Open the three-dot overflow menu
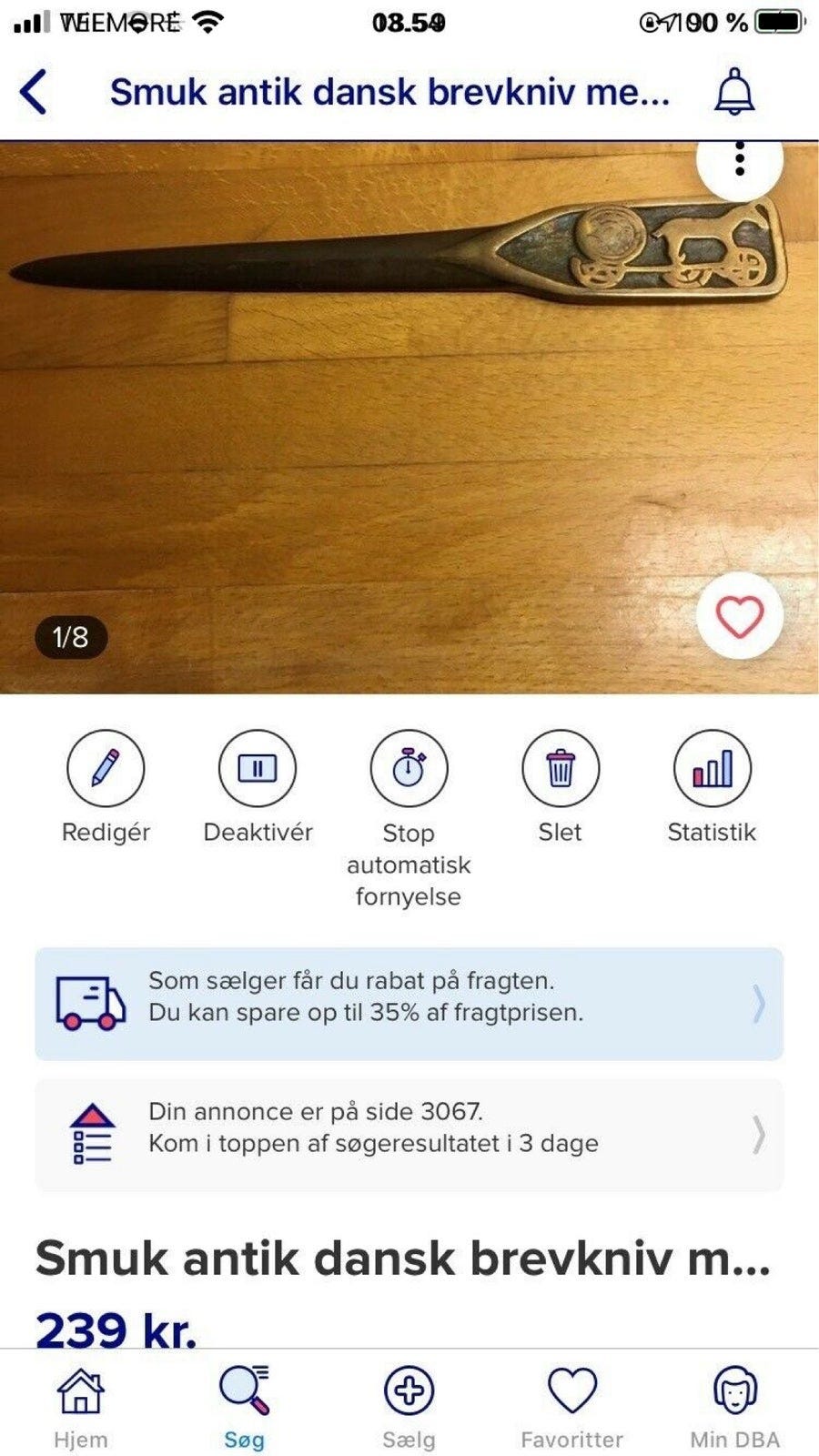Screen dimensions: 819x1456 coord(740,161)
